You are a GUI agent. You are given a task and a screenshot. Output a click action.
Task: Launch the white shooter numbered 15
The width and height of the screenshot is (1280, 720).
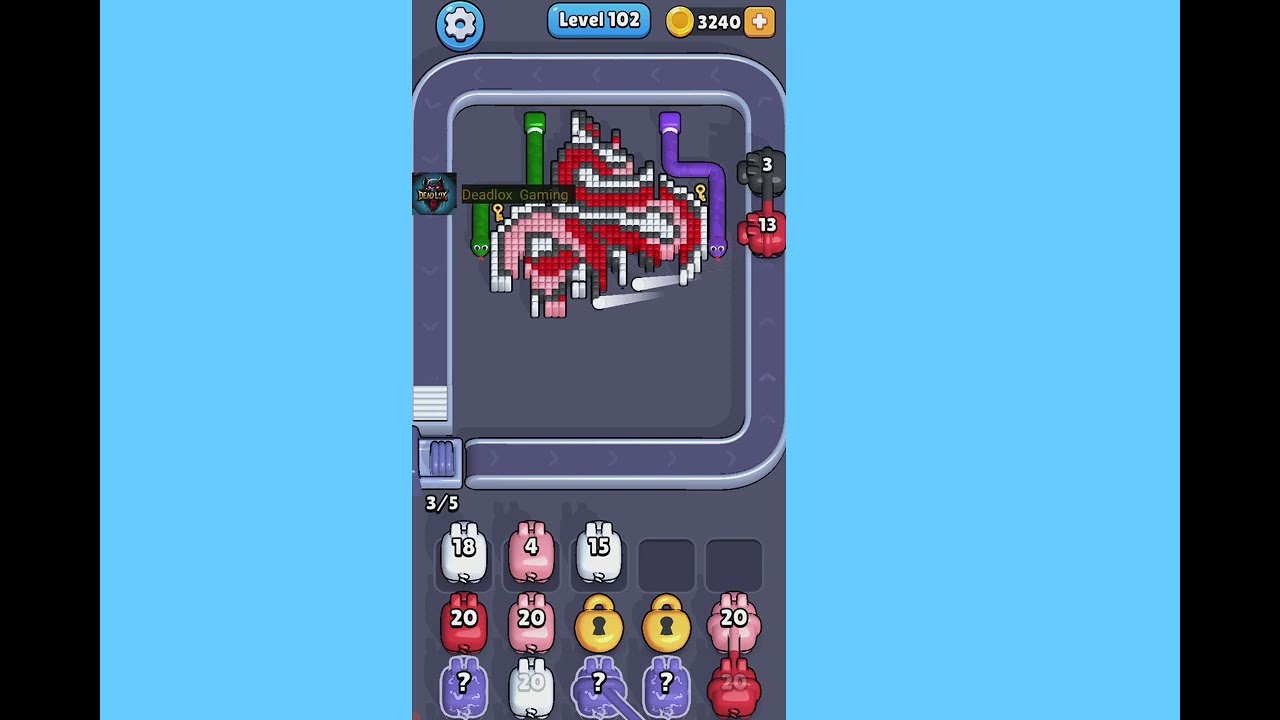tap(598, 551)
